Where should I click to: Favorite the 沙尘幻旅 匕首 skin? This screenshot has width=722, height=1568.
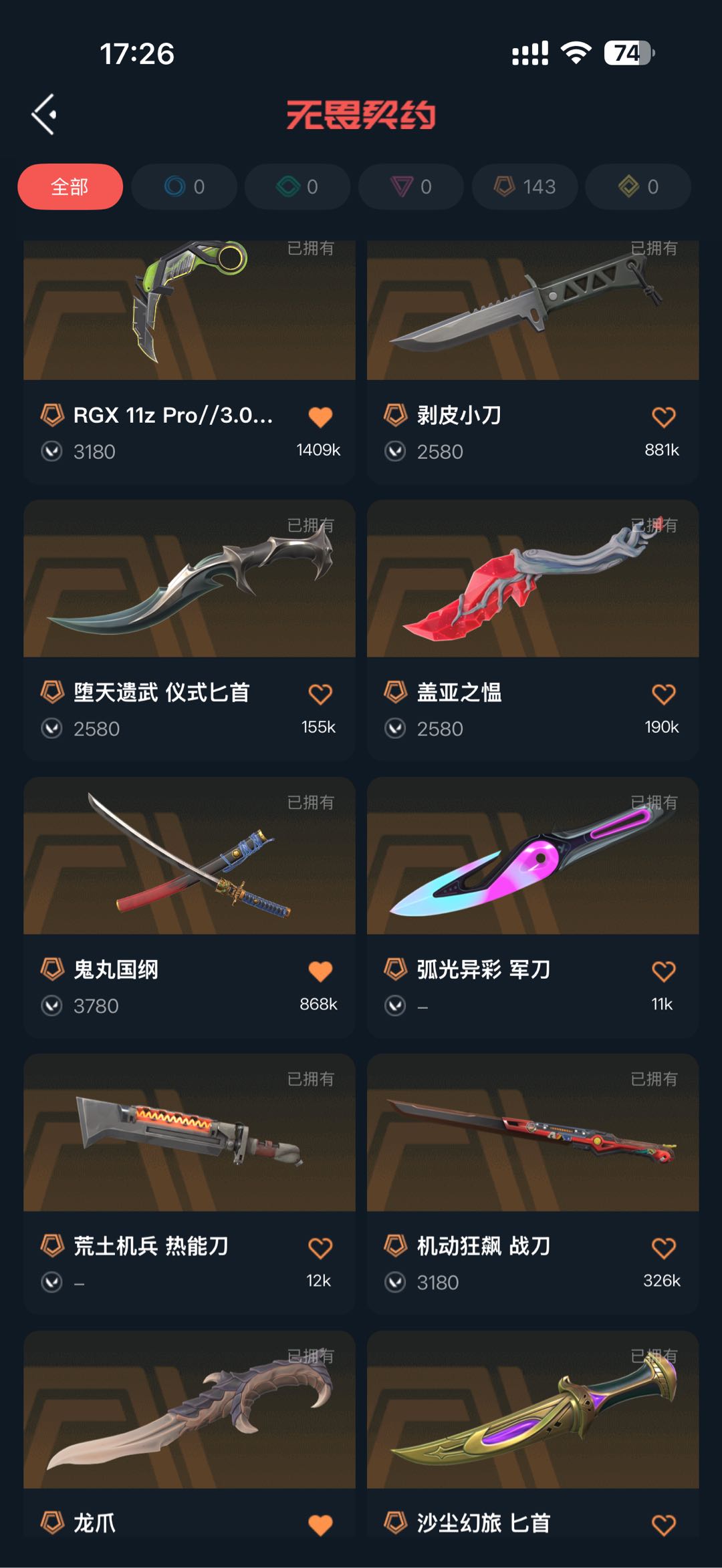[x=664, y=1525]
